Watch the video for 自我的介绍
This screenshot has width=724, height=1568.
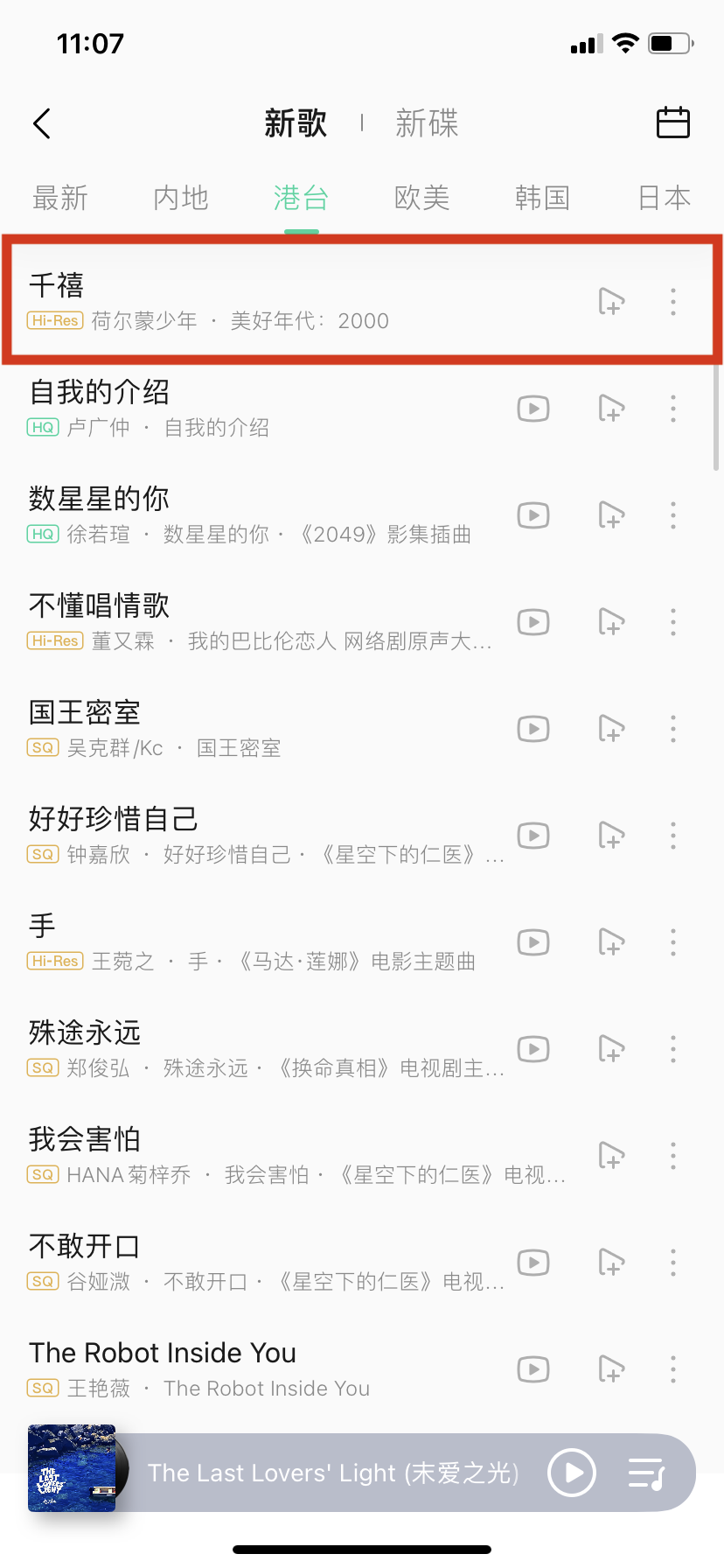click(533, 409)
